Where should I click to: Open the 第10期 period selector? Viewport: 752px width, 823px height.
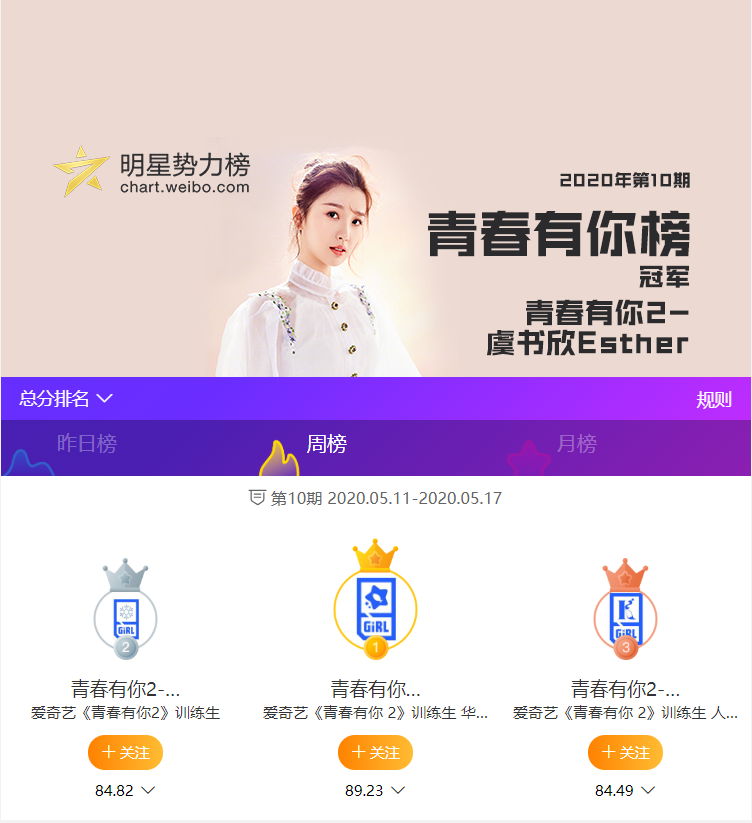[x=375, y=498]
